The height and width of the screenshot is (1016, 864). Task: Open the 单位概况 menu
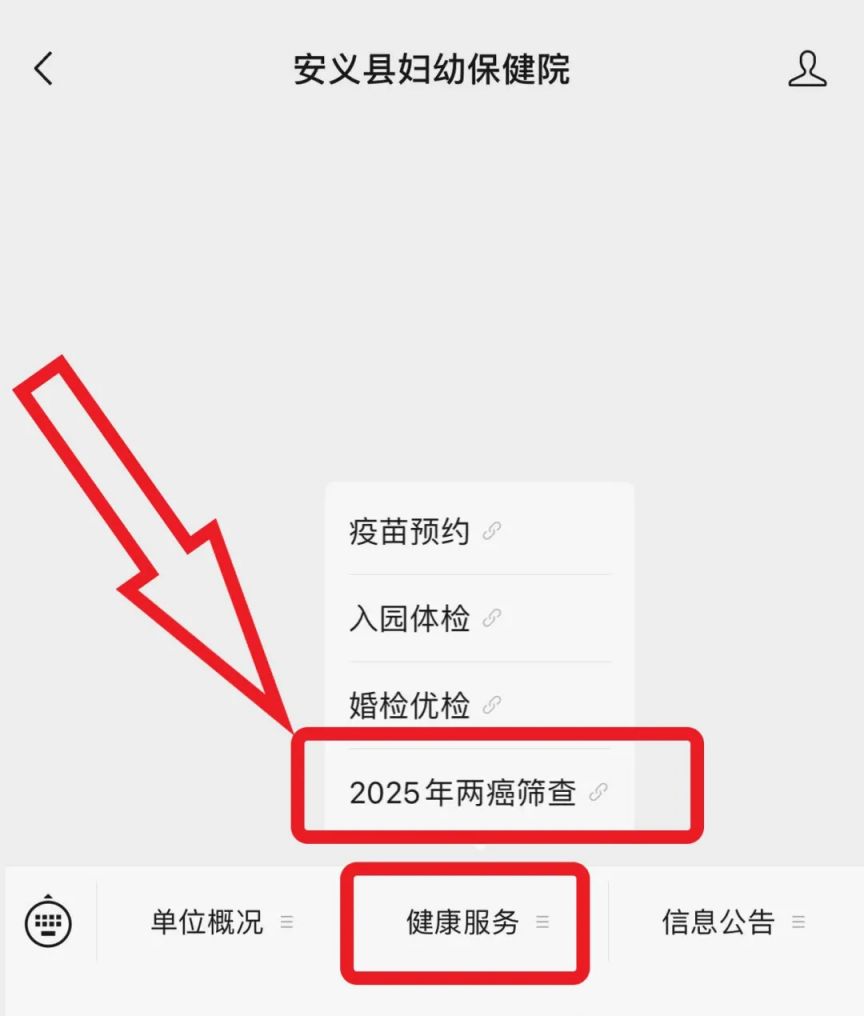(221, 922)
